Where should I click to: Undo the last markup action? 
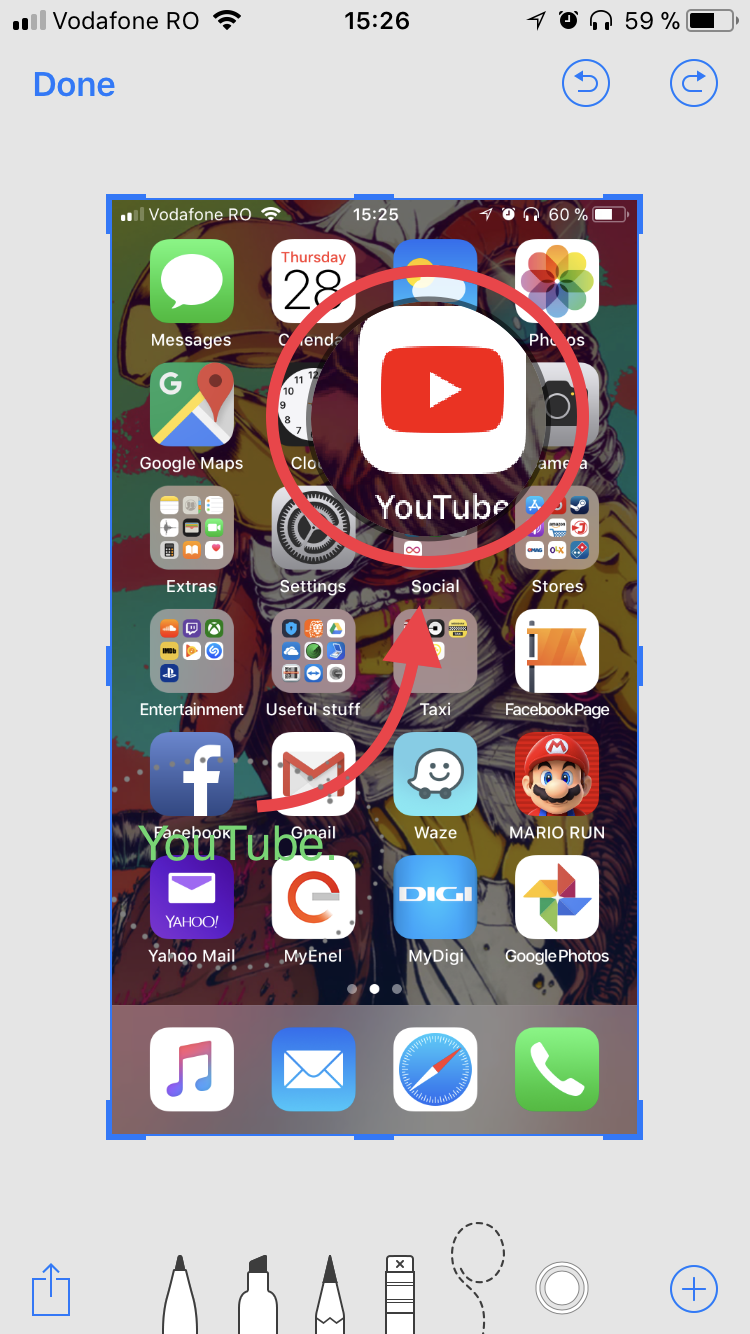coord(586,83)
